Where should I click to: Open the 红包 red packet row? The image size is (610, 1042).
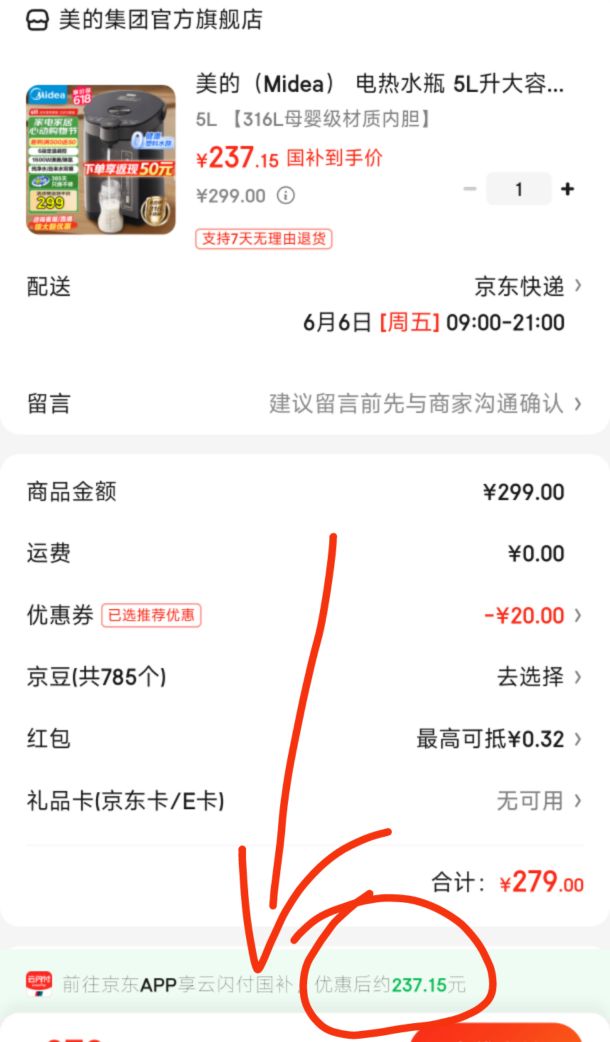click(305, 739)
